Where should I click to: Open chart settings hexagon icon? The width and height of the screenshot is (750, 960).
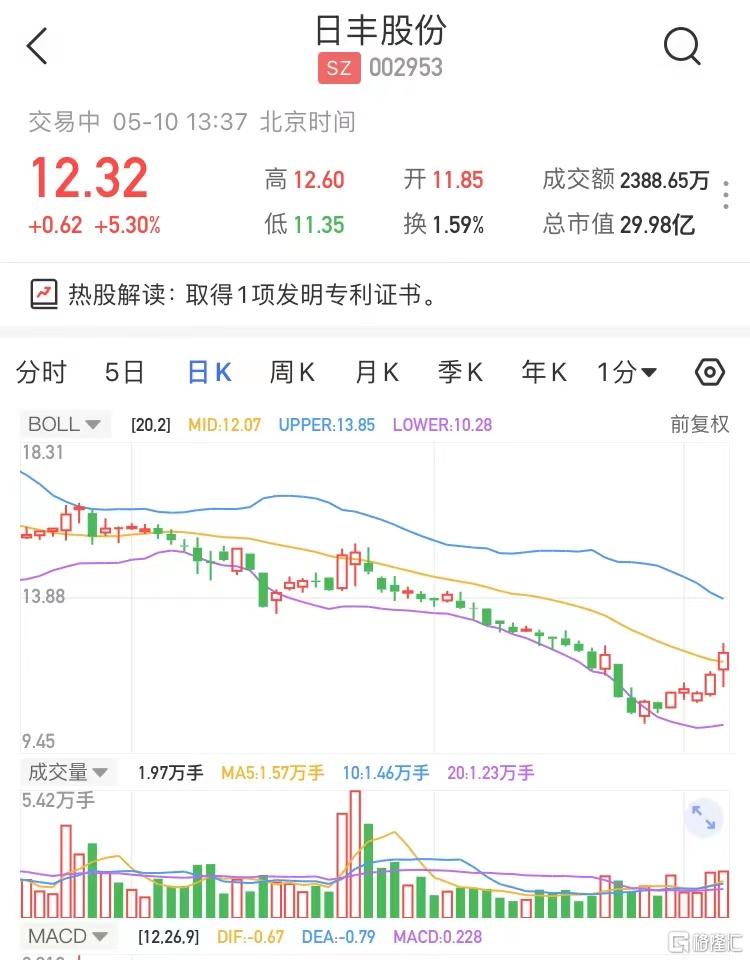pyautogui.click(x=709, y=373)
